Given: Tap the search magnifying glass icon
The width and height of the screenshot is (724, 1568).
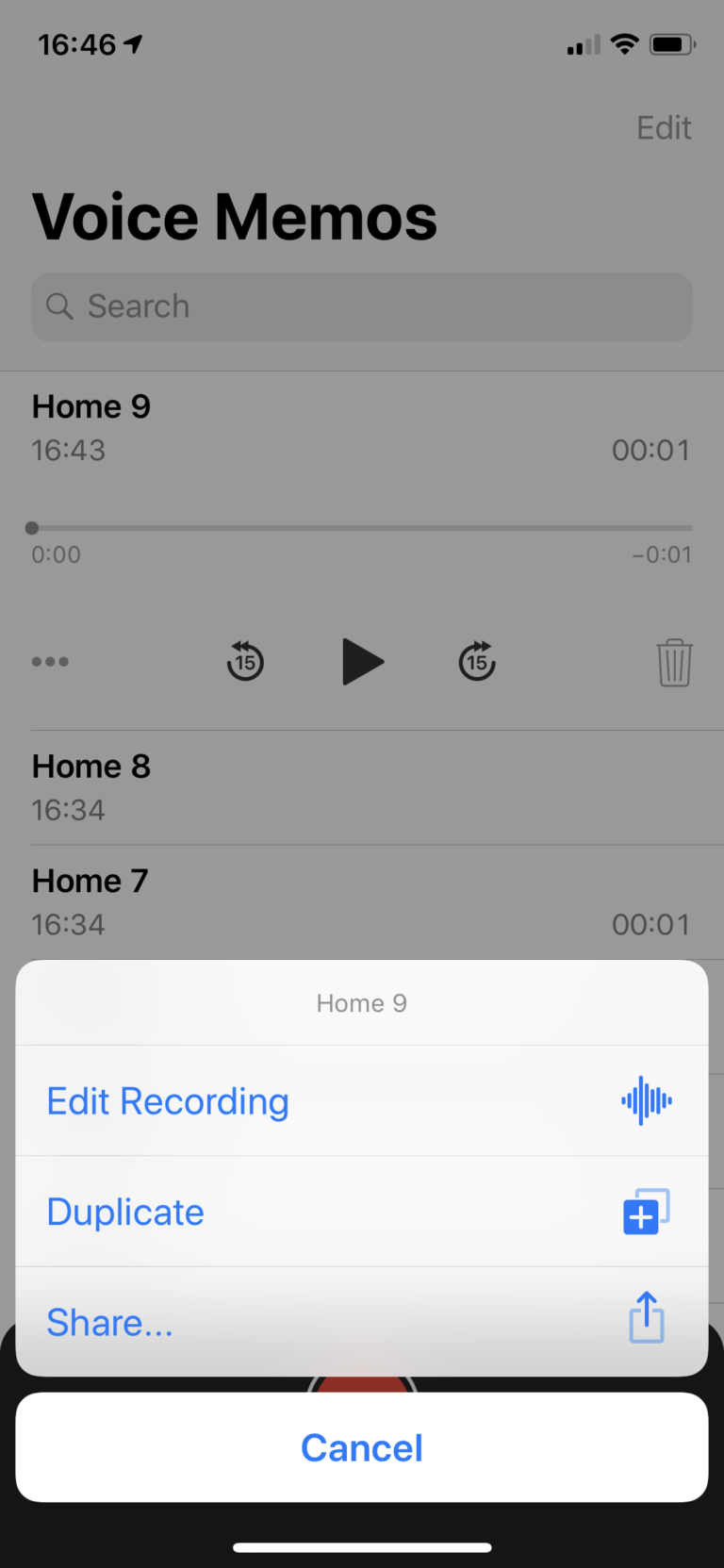Looking at the screenshot, I should click(59, 306).
